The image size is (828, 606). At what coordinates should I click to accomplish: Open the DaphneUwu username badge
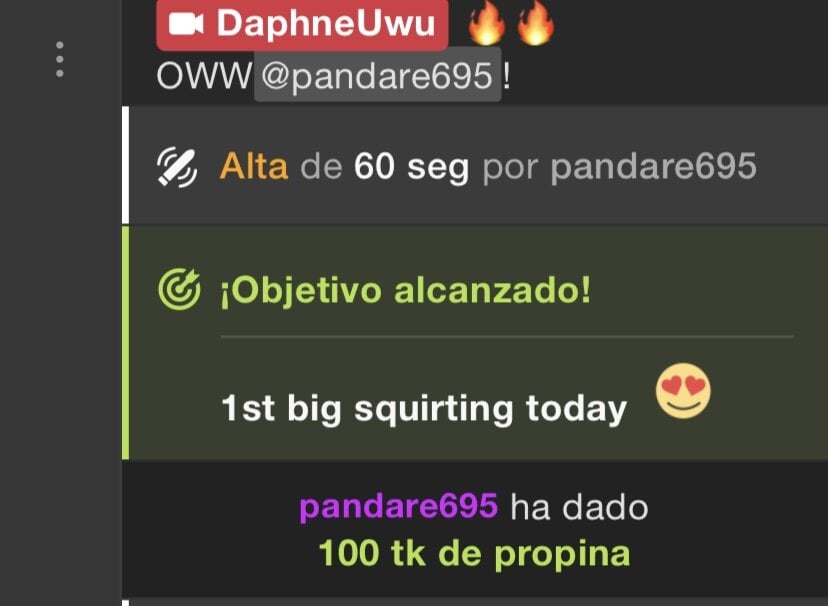point(302,25)
